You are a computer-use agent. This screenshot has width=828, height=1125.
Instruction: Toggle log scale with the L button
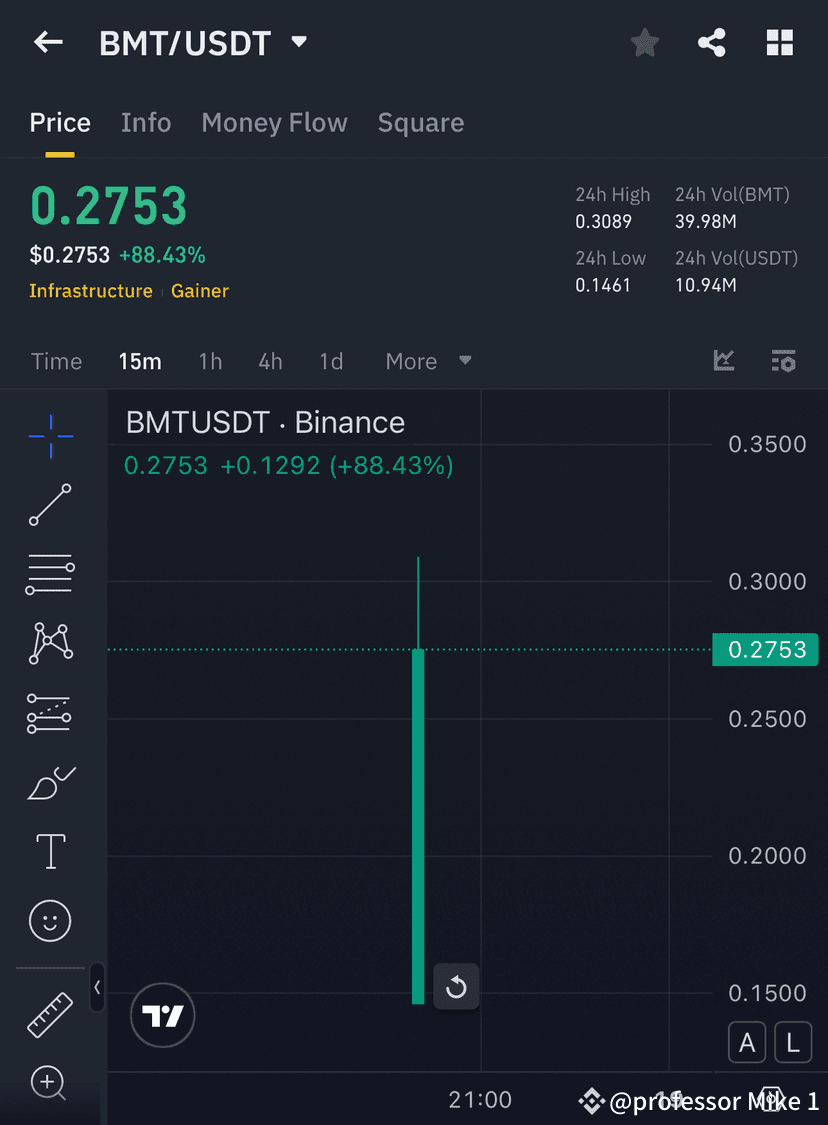coord(792,1042)
